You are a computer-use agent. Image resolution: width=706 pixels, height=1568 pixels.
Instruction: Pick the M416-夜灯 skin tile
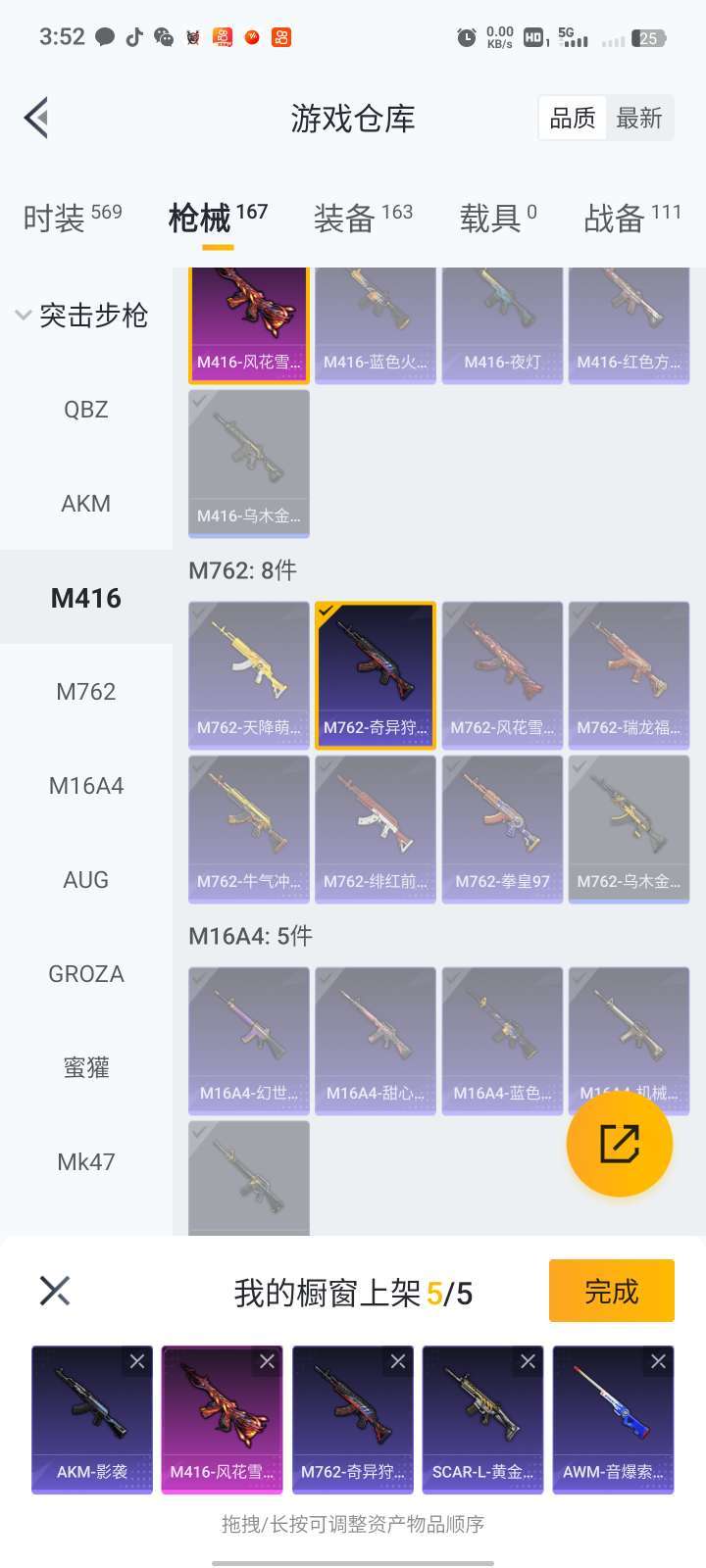coord(502,325)
